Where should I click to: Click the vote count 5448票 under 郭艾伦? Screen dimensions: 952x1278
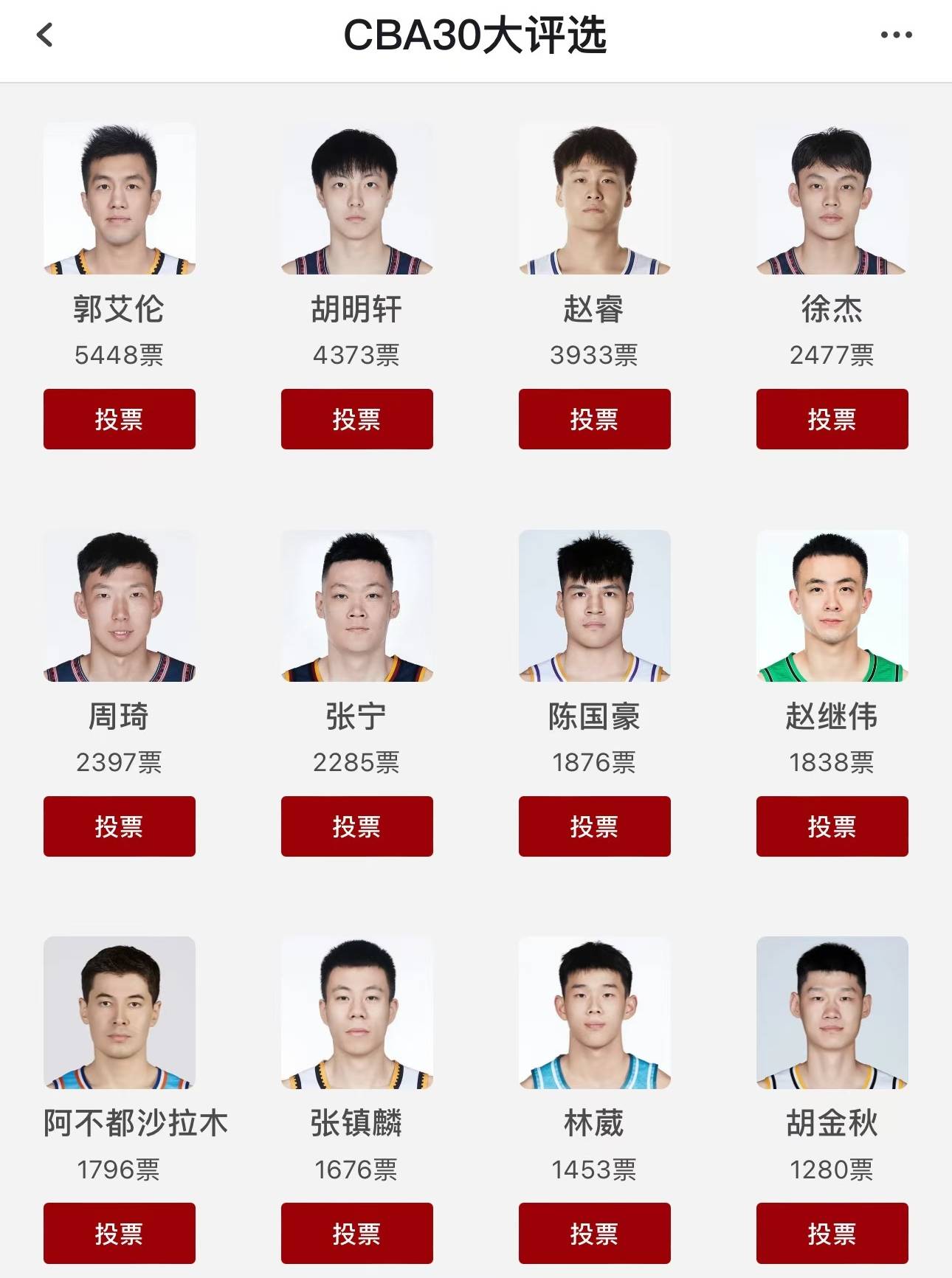[x=119, y=356]
